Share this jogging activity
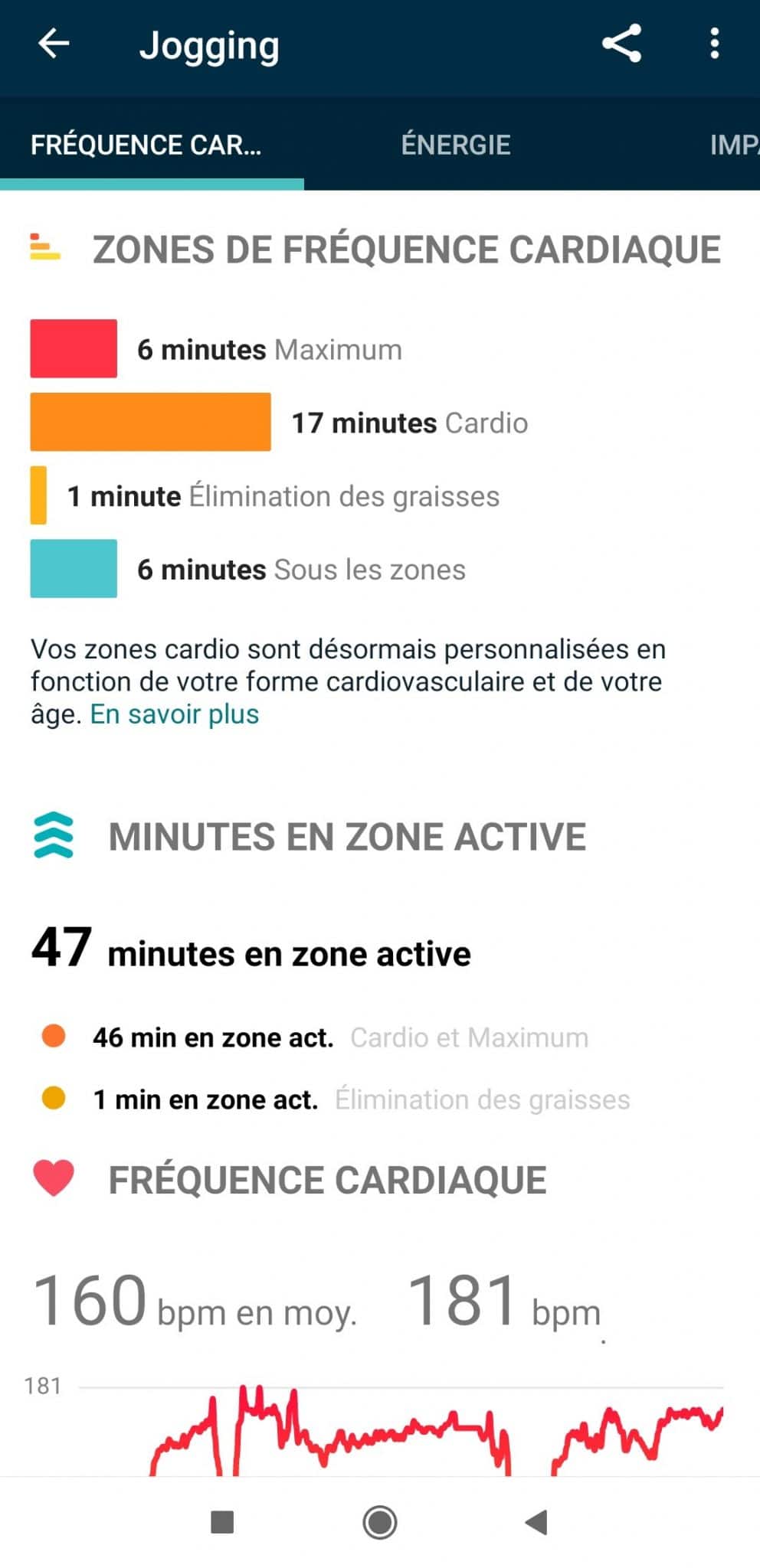 pos(621,44)
